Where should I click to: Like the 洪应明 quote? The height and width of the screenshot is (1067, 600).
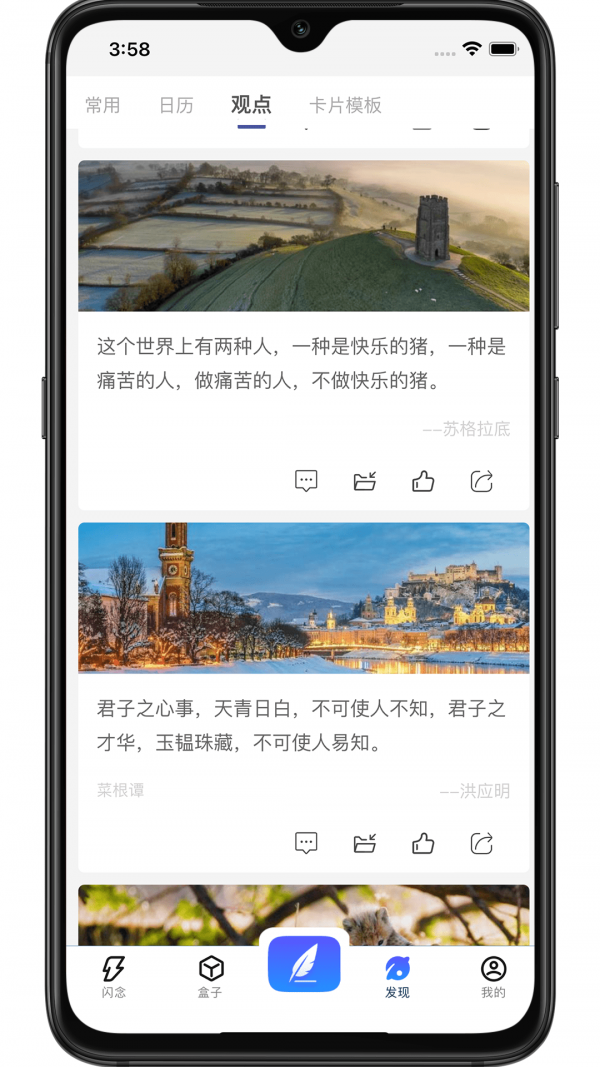pos(423,843)
